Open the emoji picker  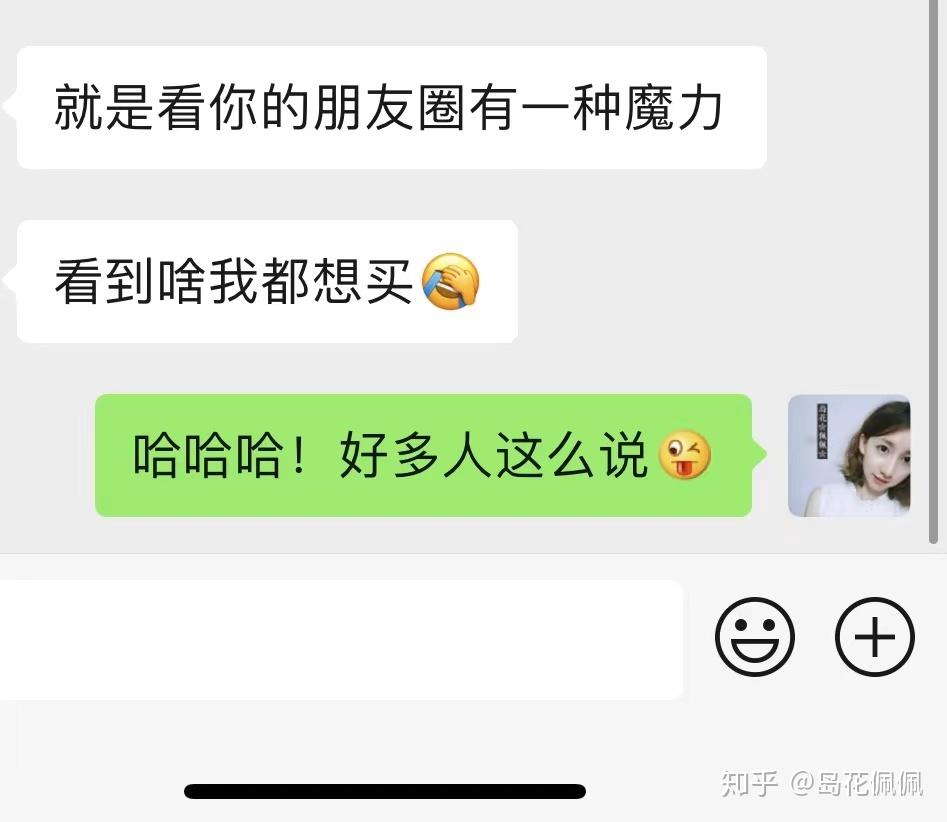(754, 637)
